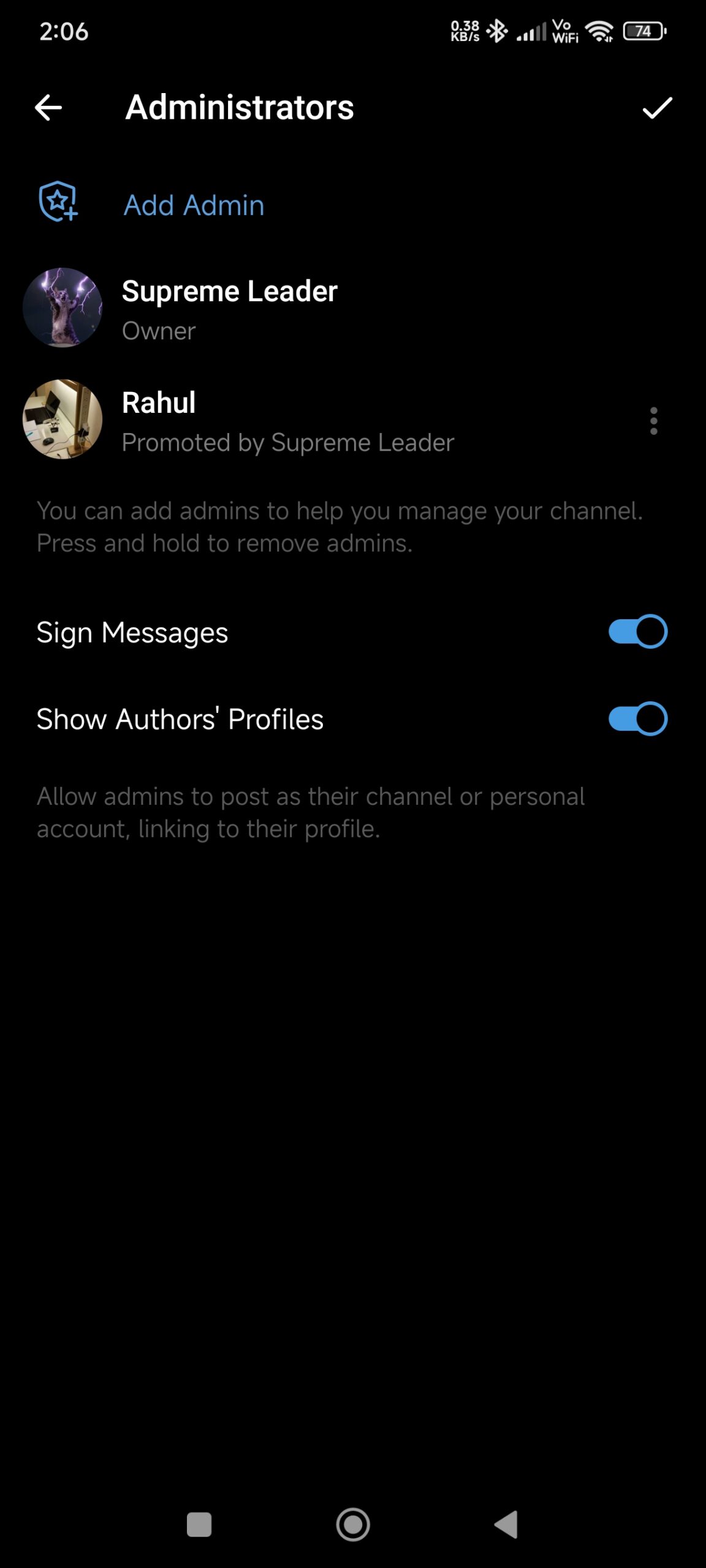Tap Add Admin

[353, 205]
